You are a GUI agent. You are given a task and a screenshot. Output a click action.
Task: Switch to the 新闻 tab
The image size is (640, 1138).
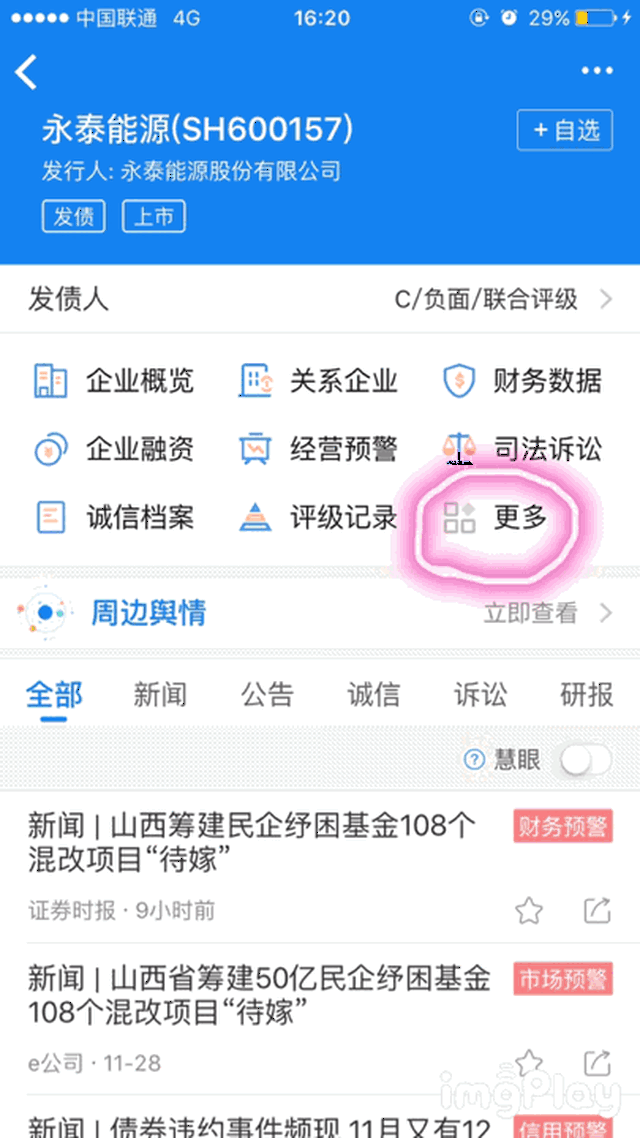(160, 694)
